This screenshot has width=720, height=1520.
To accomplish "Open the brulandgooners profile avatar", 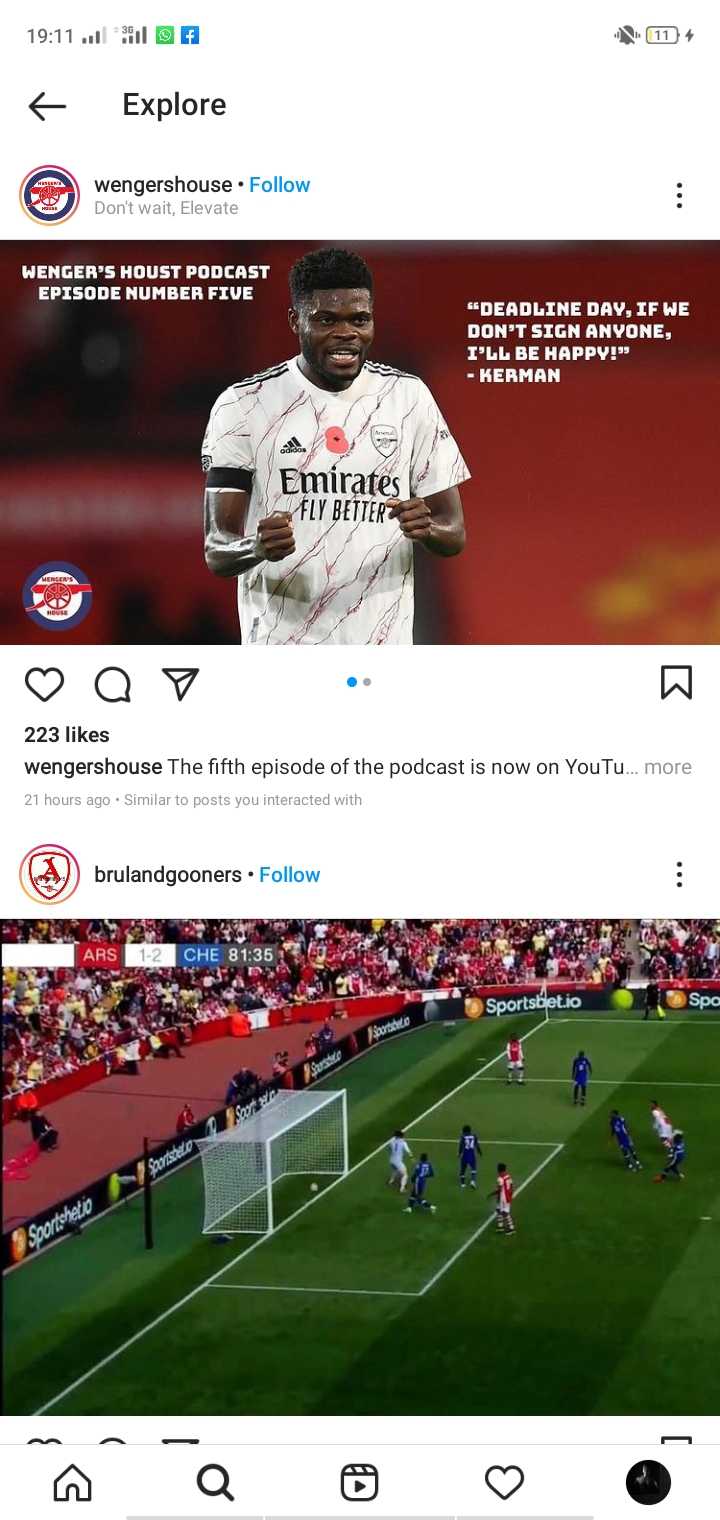I will [50, 875].
